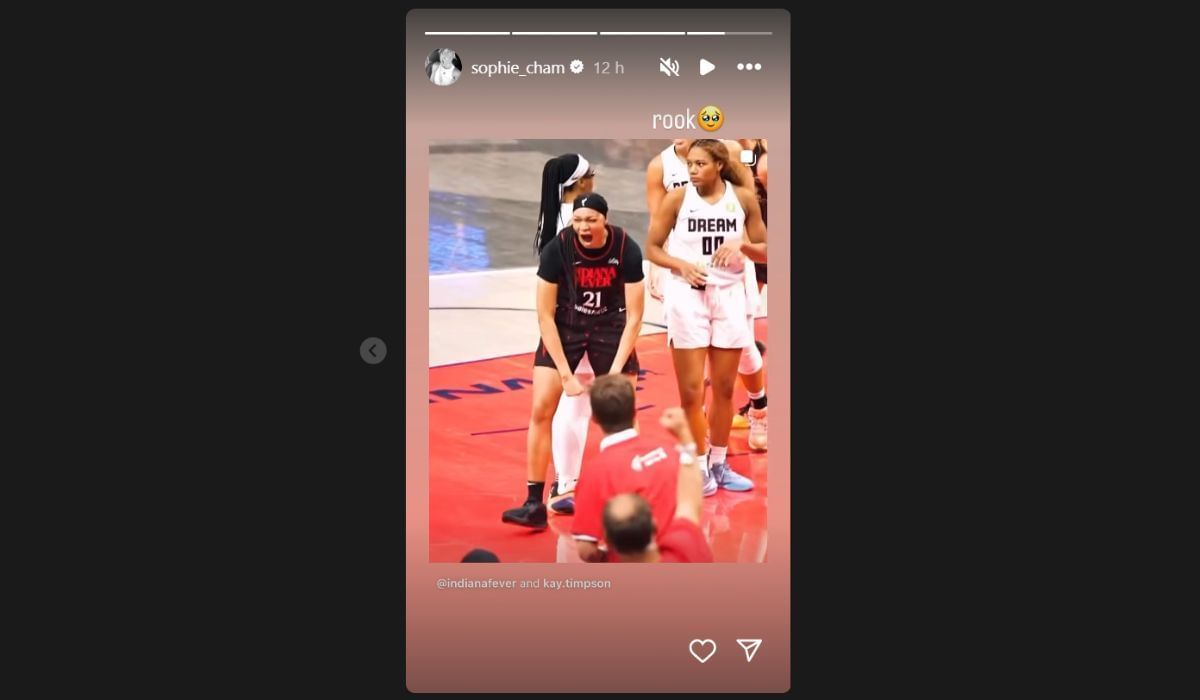1200x700 pixels.
Task: Like this story with the heart
Action: coord(703,651)
